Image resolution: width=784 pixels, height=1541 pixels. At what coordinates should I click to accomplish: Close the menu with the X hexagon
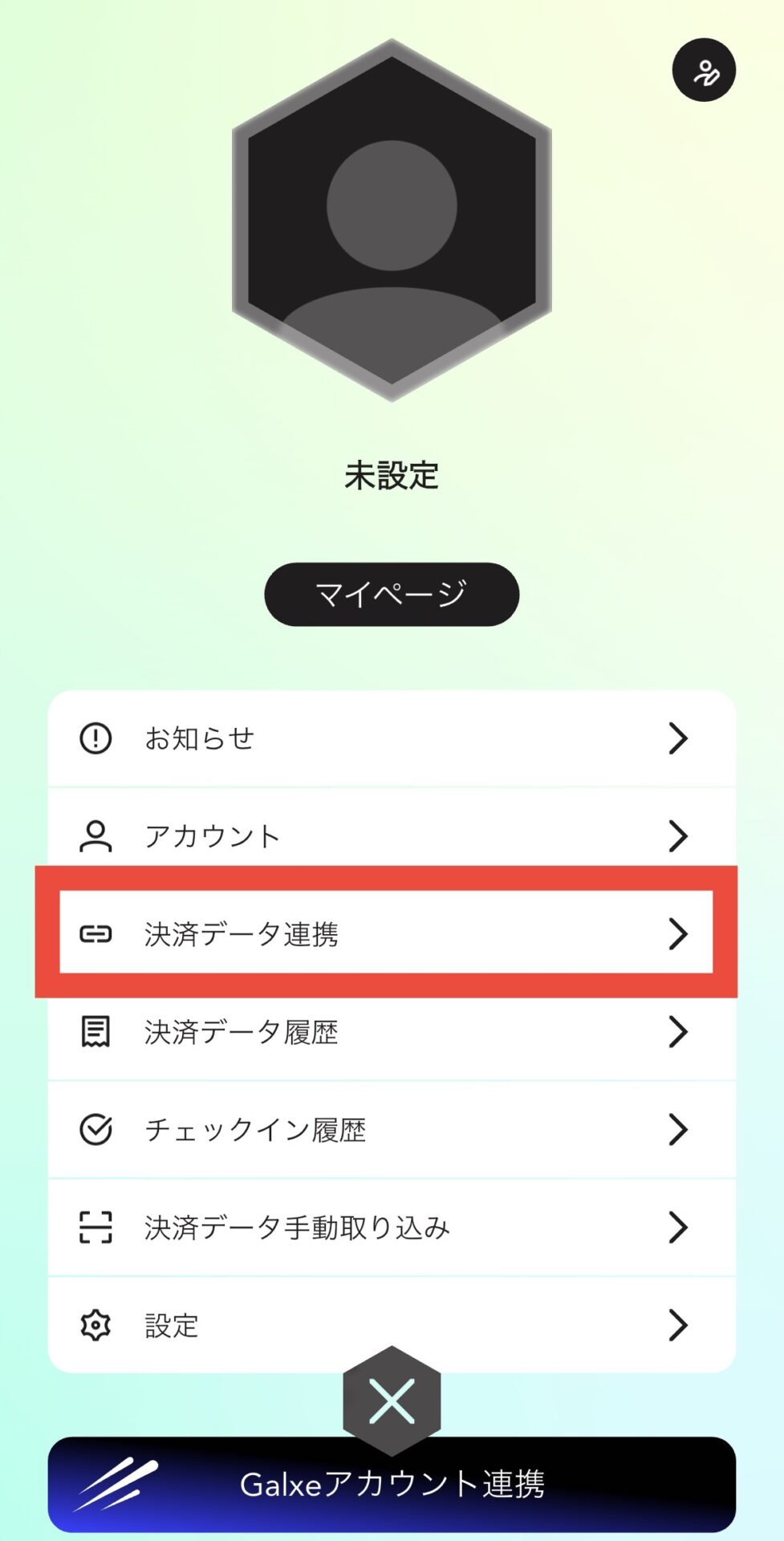[392, 1401]
